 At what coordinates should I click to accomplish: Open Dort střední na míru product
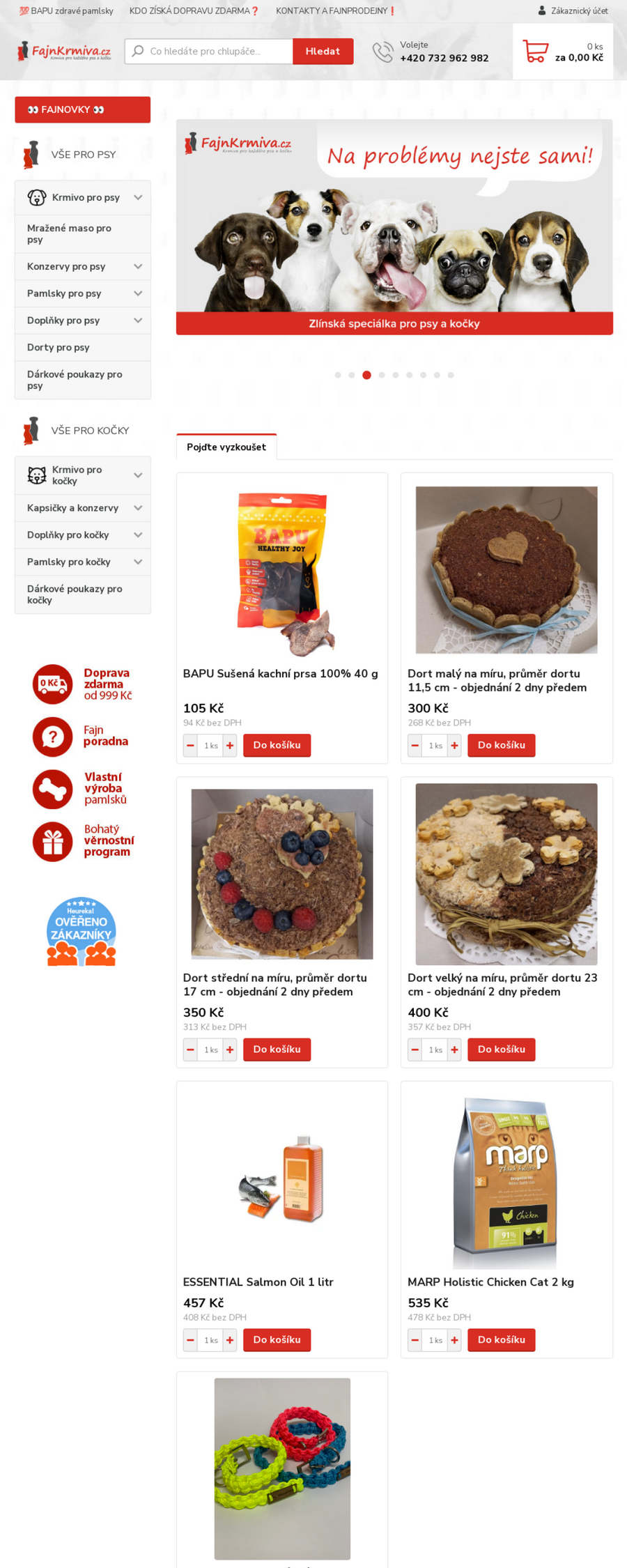tap(274, 985)
